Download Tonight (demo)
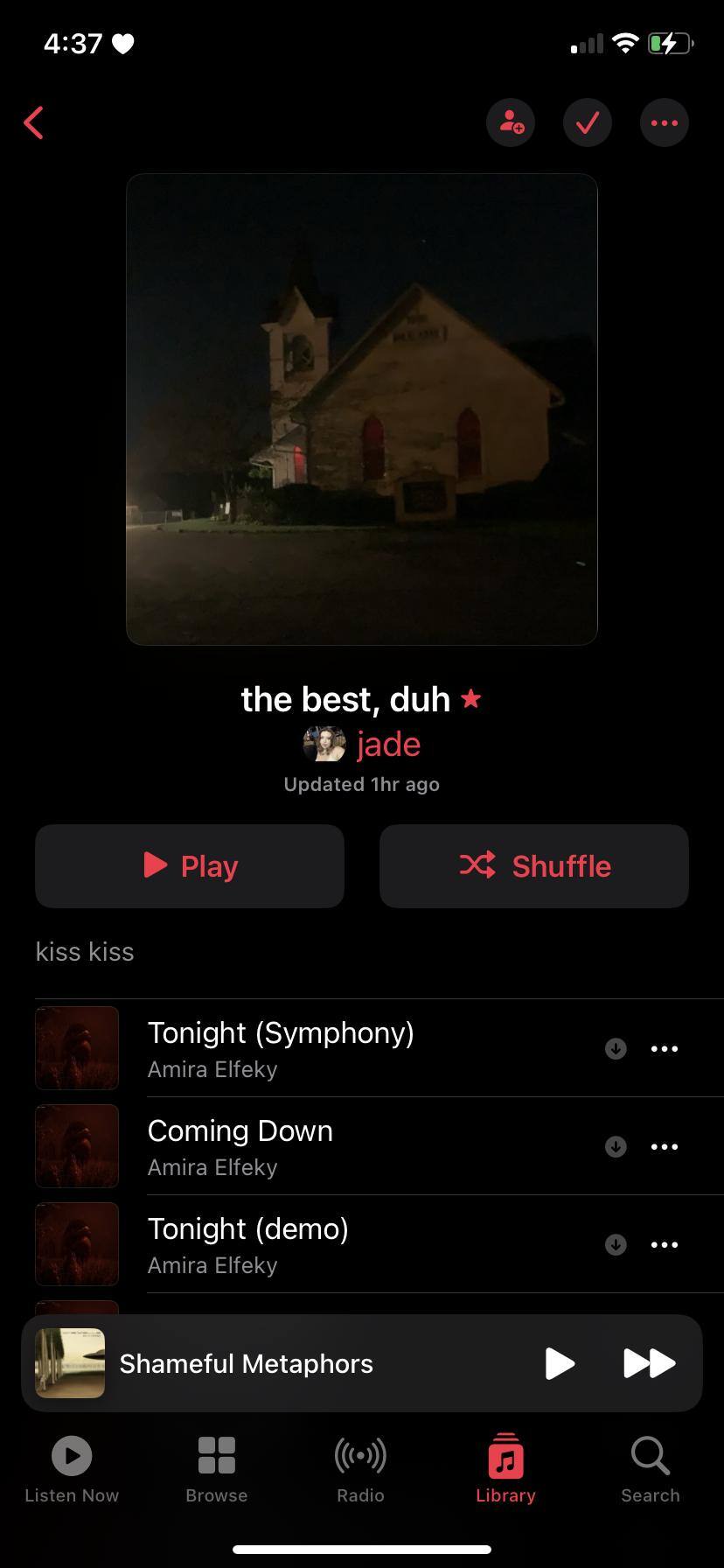Viewport: 724px width, 1568px height. 616,1244
